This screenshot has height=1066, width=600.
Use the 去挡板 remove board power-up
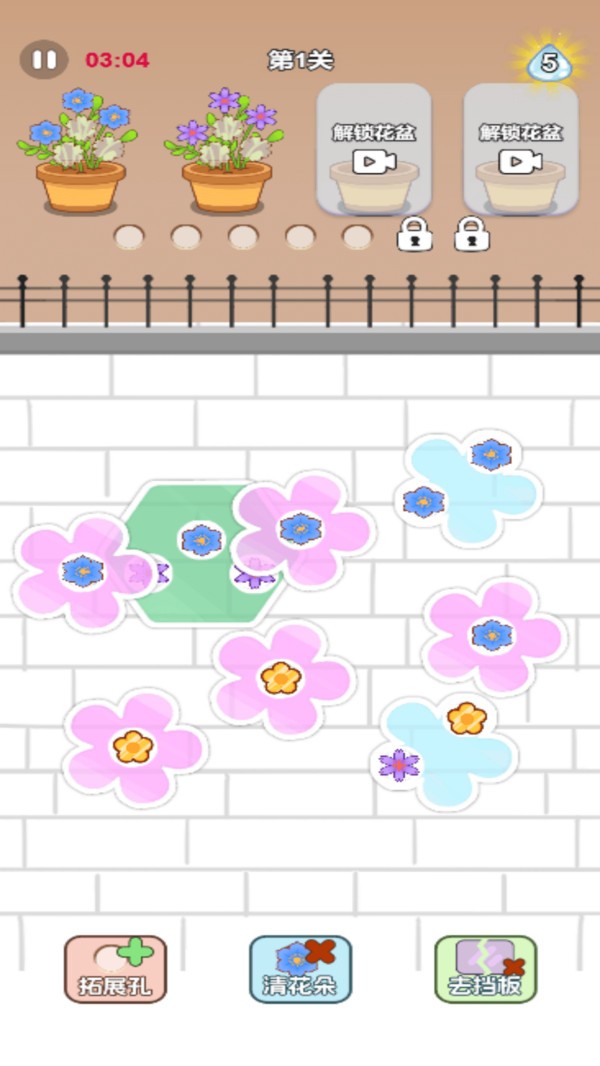pyautogui.click(x=485, y=968)
